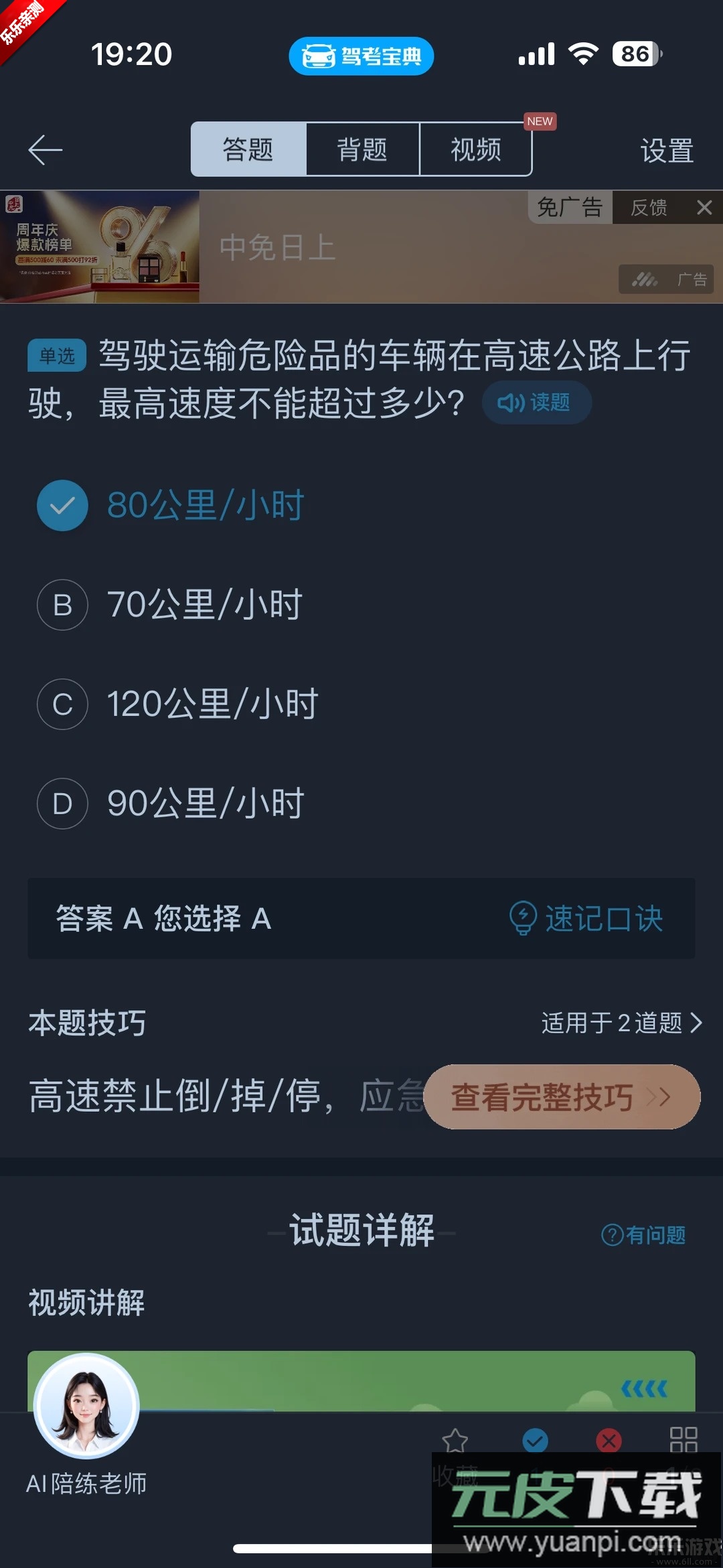Tap the 驾考宝典 logo at the top
Image resolution: width=723 pixels, height=1568 pixels.
[x=361, y=56]
